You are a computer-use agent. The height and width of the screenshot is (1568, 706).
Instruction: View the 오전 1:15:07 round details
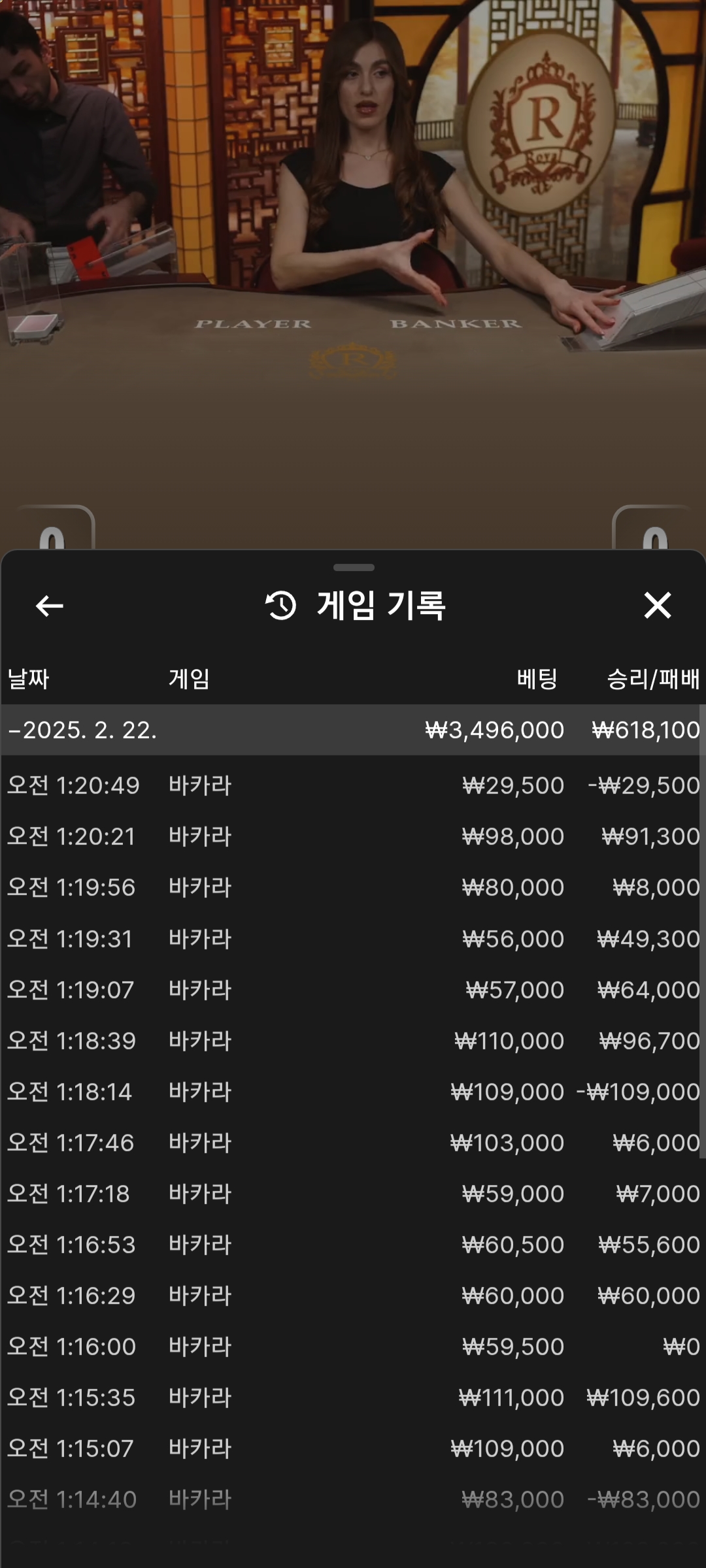coord(353,1448)
